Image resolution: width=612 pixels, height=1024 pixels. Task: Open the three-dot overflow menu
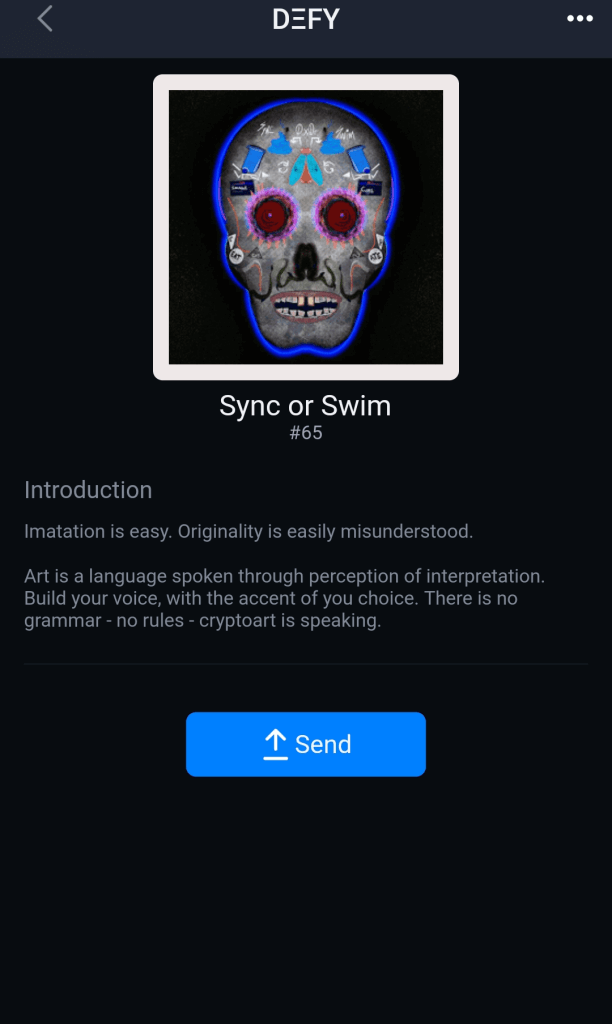(580, 19)
